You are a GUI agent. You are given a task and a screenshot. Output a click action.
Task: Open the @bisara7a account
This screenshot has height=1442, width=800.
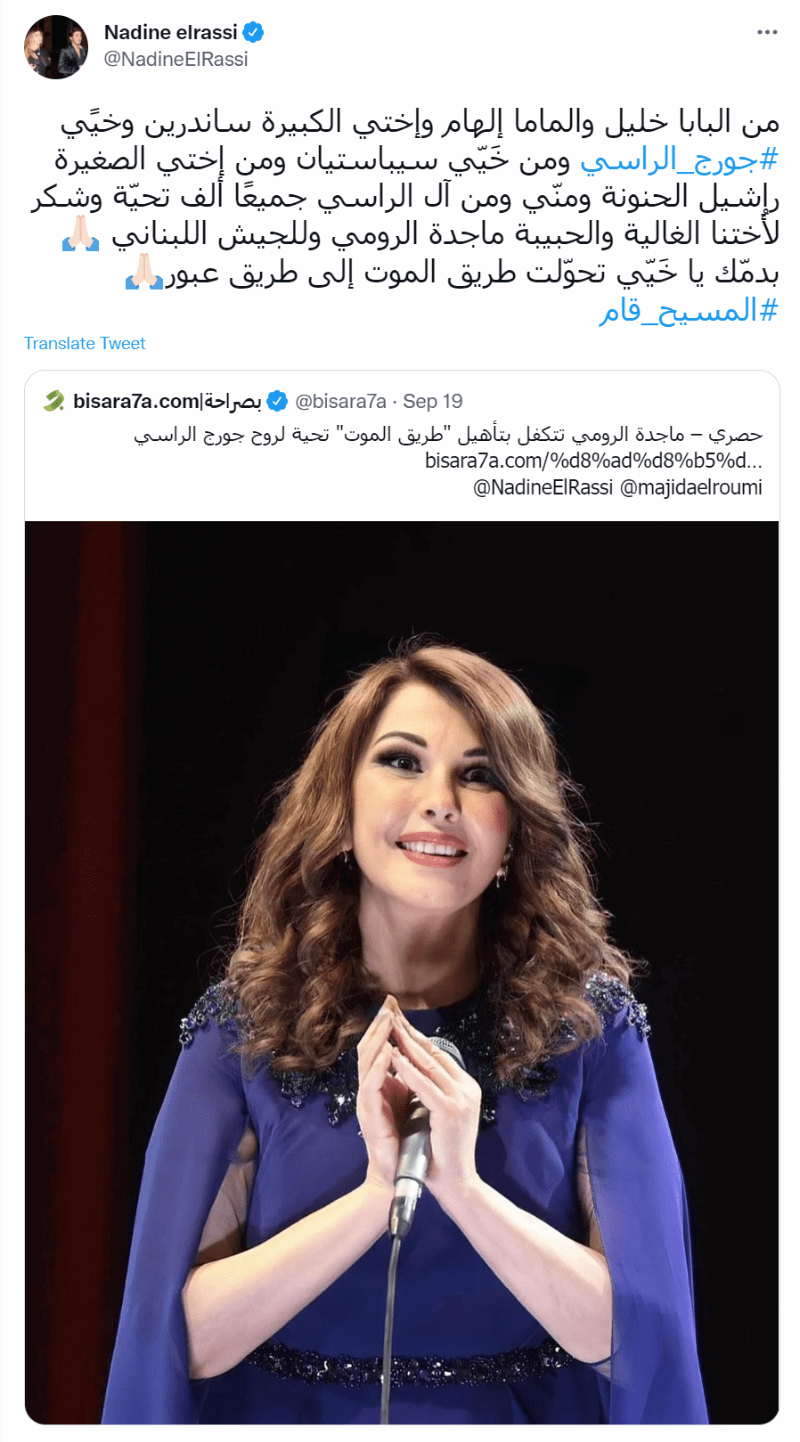(x=340, y=402)
